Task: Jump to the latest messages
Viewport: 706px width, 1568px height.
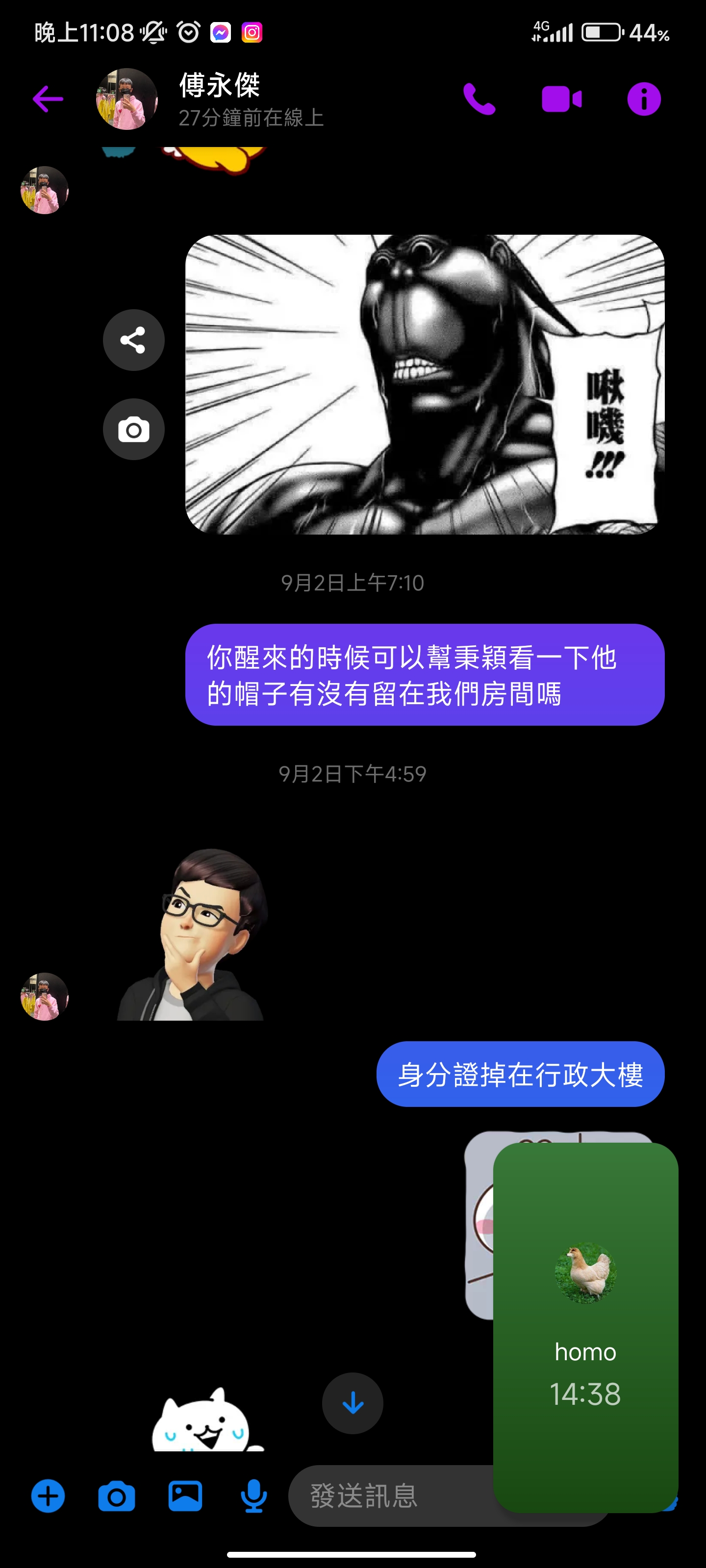Action: point(353,1403)
